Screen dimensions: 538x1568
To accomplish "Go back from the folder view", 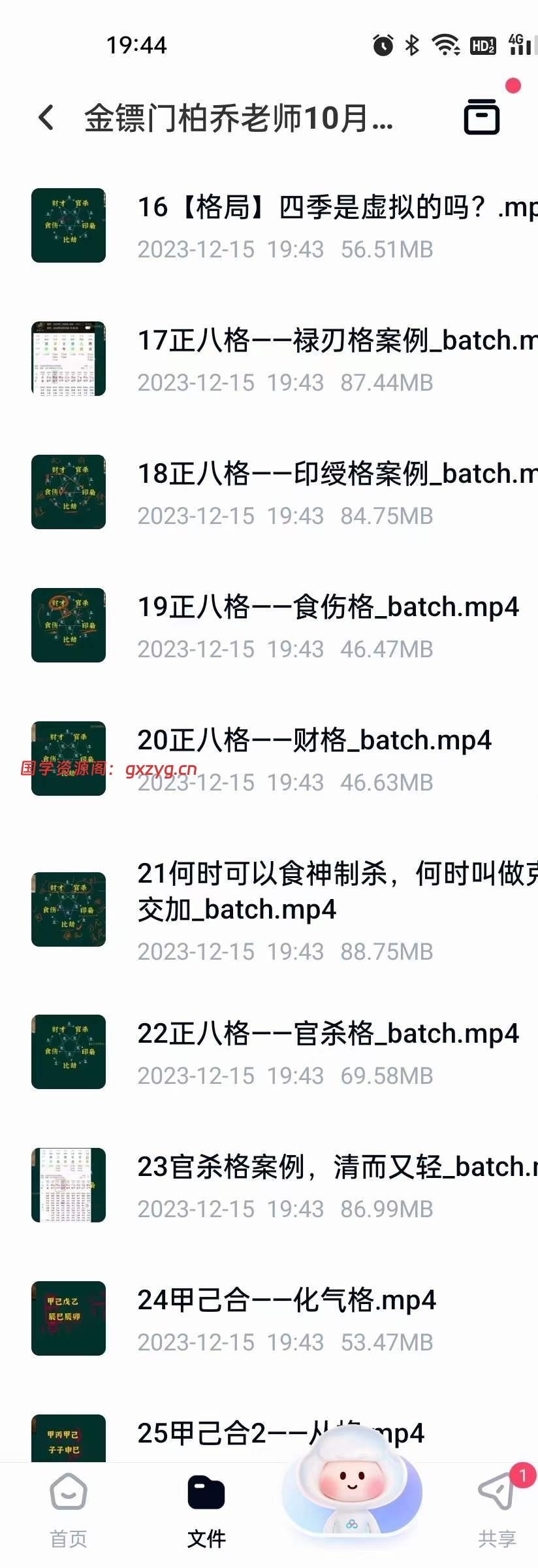I will (46, 118).
